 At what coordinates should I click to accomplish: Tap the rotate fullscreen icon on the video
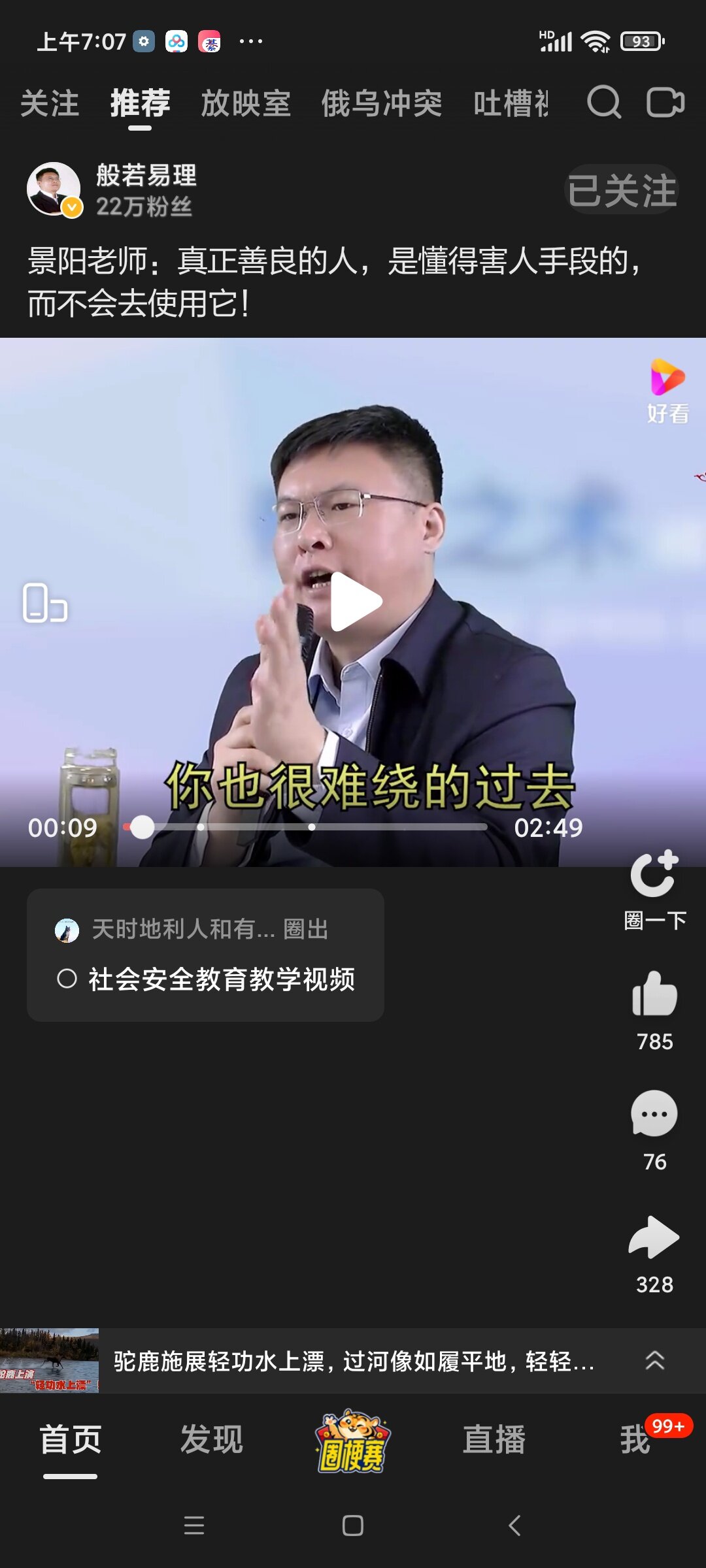tap(45, 602)
